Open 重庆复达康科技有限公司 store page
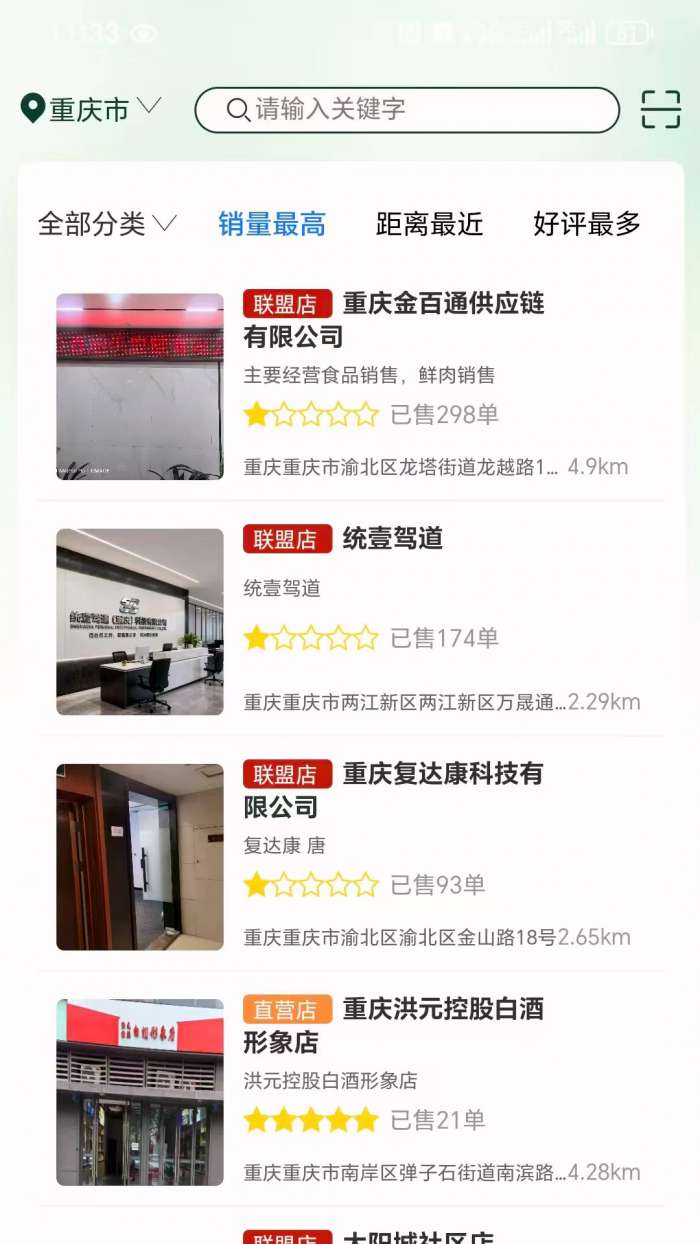700x1244 pixels. tap(393, 789)
